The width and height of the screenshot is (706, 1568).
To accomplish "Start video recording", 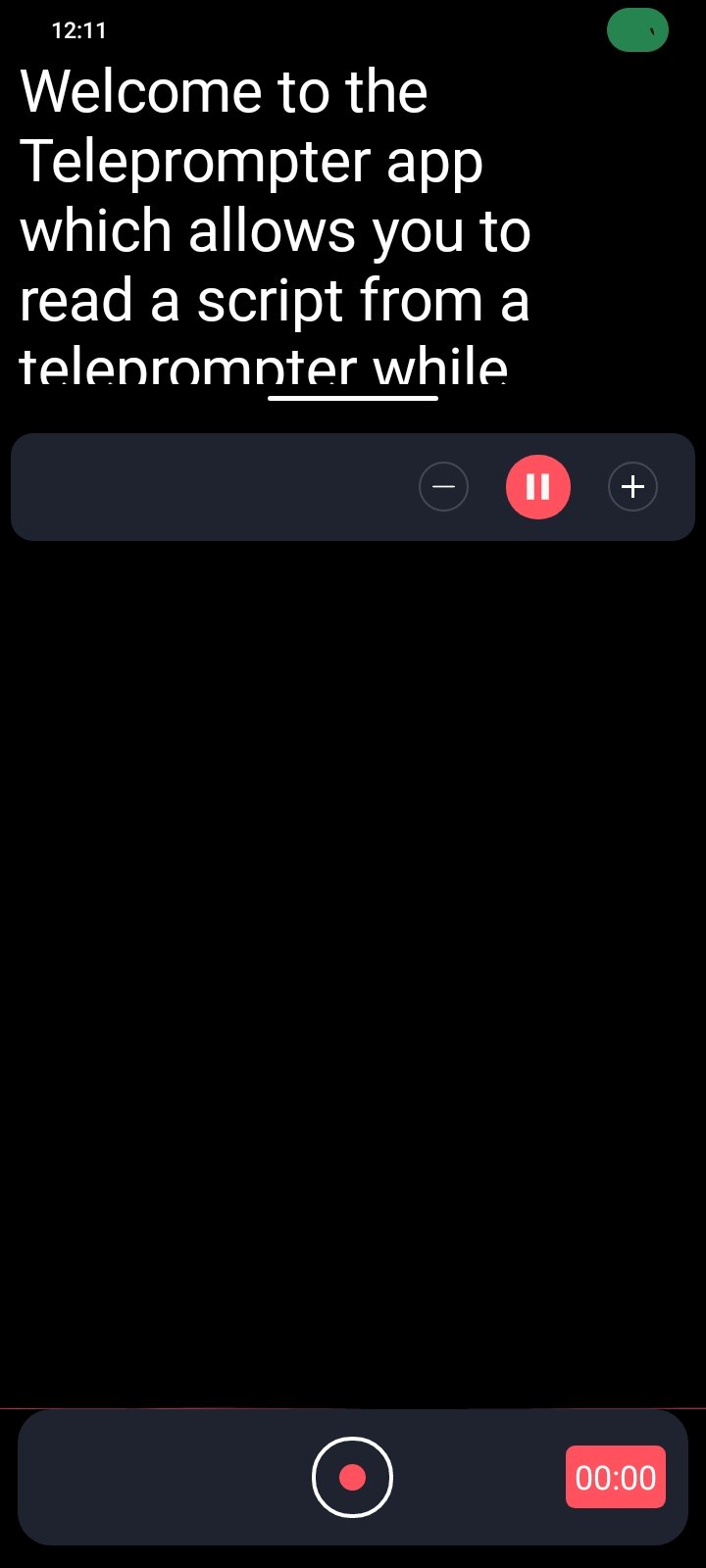I will (x=352, y=1477).
